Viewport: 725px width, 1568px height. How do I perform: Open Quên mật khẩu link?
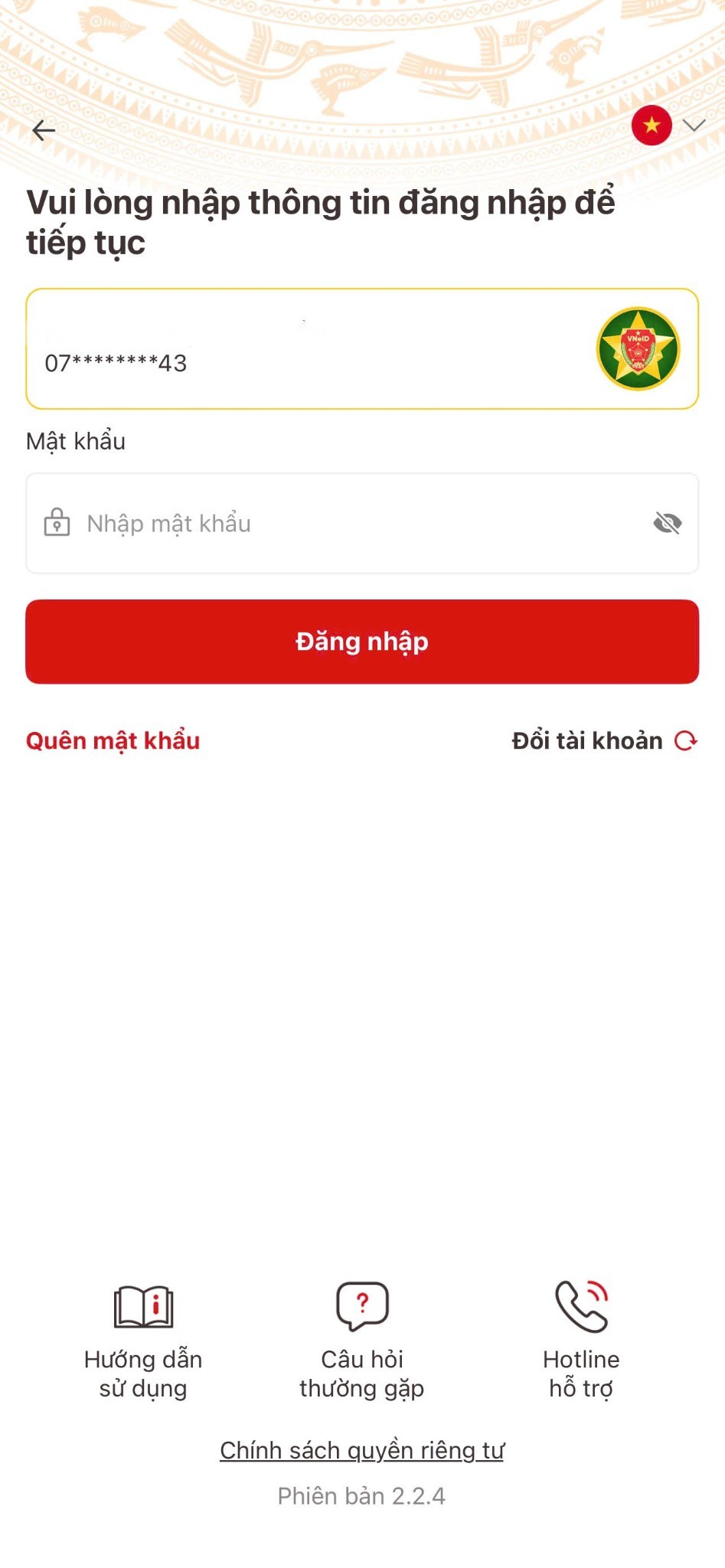(x=113, y=741)
